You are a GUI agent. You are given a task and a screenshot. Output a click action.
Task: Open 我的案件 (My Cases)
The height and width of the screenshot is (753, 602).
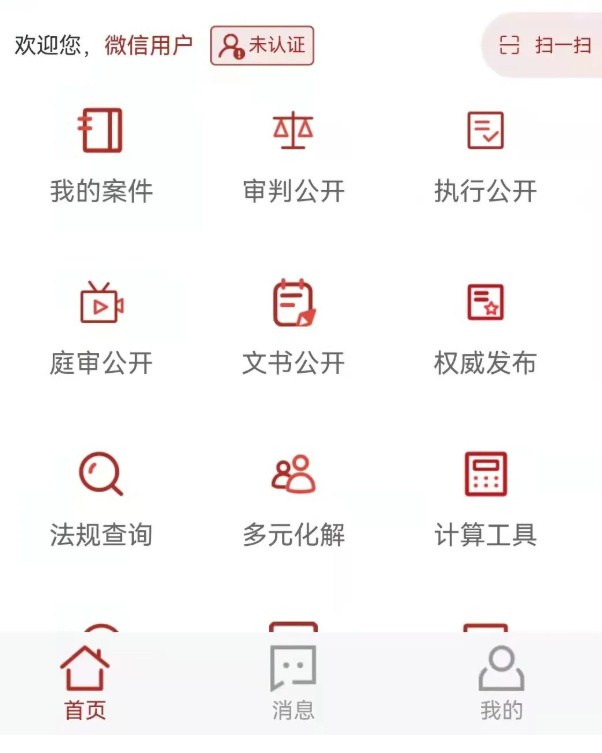point(101,155)
